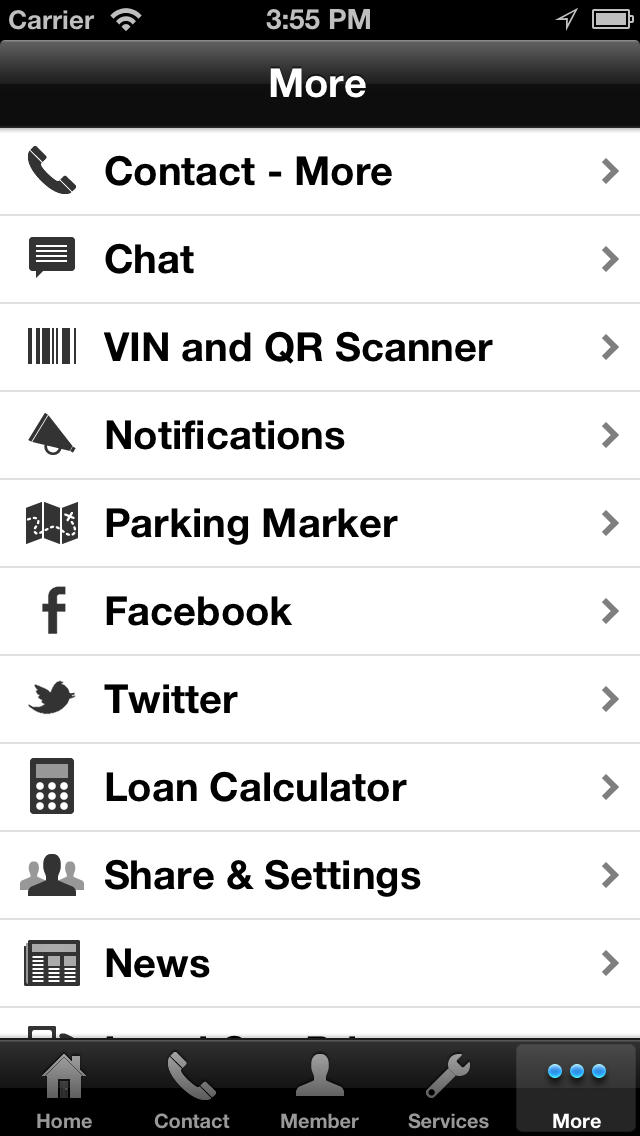Open the Facebook row
This screenshot has height=1136, width=640.
tap(320, 611)
